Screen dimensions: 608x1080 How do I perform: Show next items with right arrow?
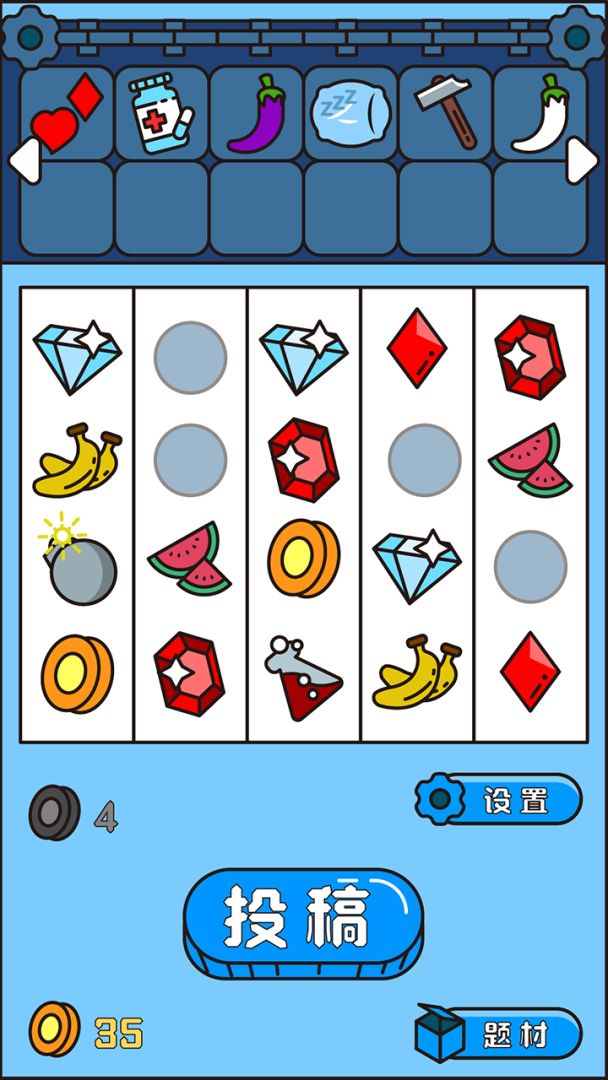coord(582,160)
